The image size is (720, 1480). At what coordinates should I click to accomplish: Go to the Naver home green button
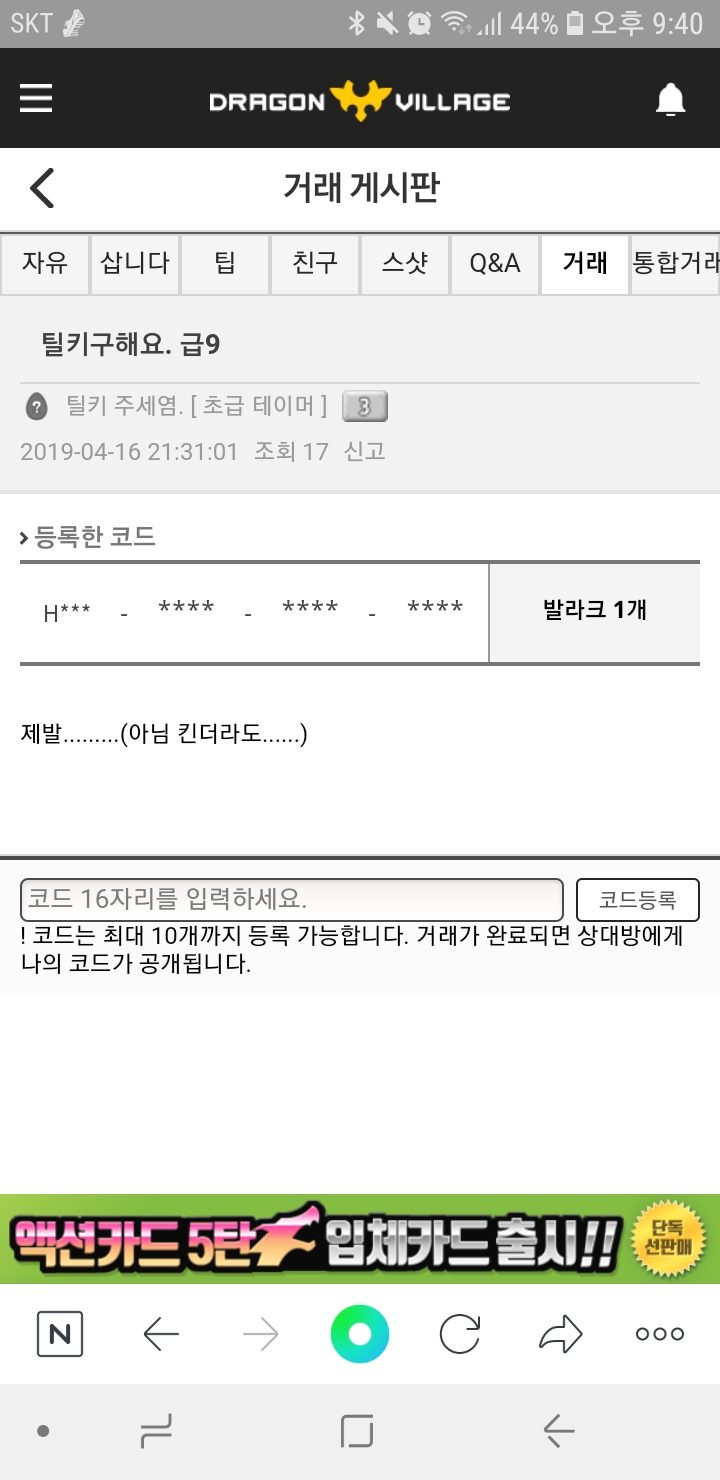[x=360, y=1334]
